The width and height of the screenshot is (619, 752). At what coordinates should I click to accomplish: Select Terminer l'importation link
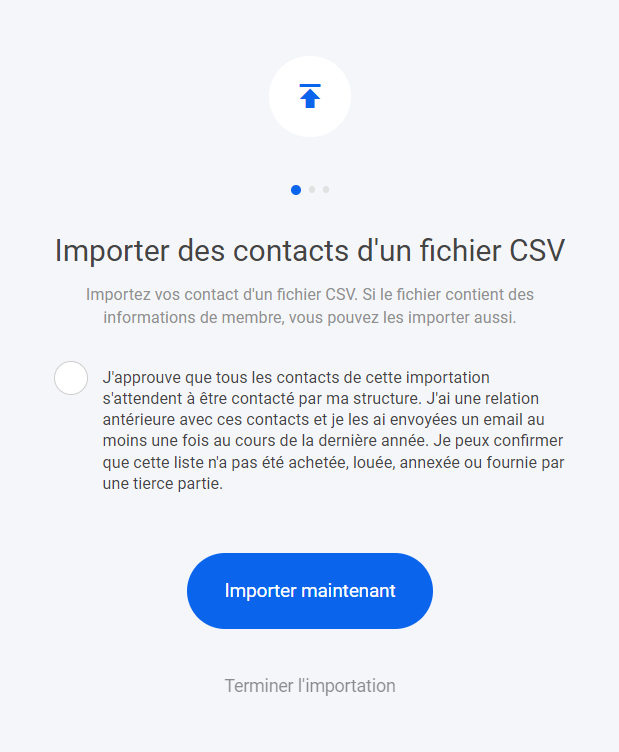click(310, 686)
